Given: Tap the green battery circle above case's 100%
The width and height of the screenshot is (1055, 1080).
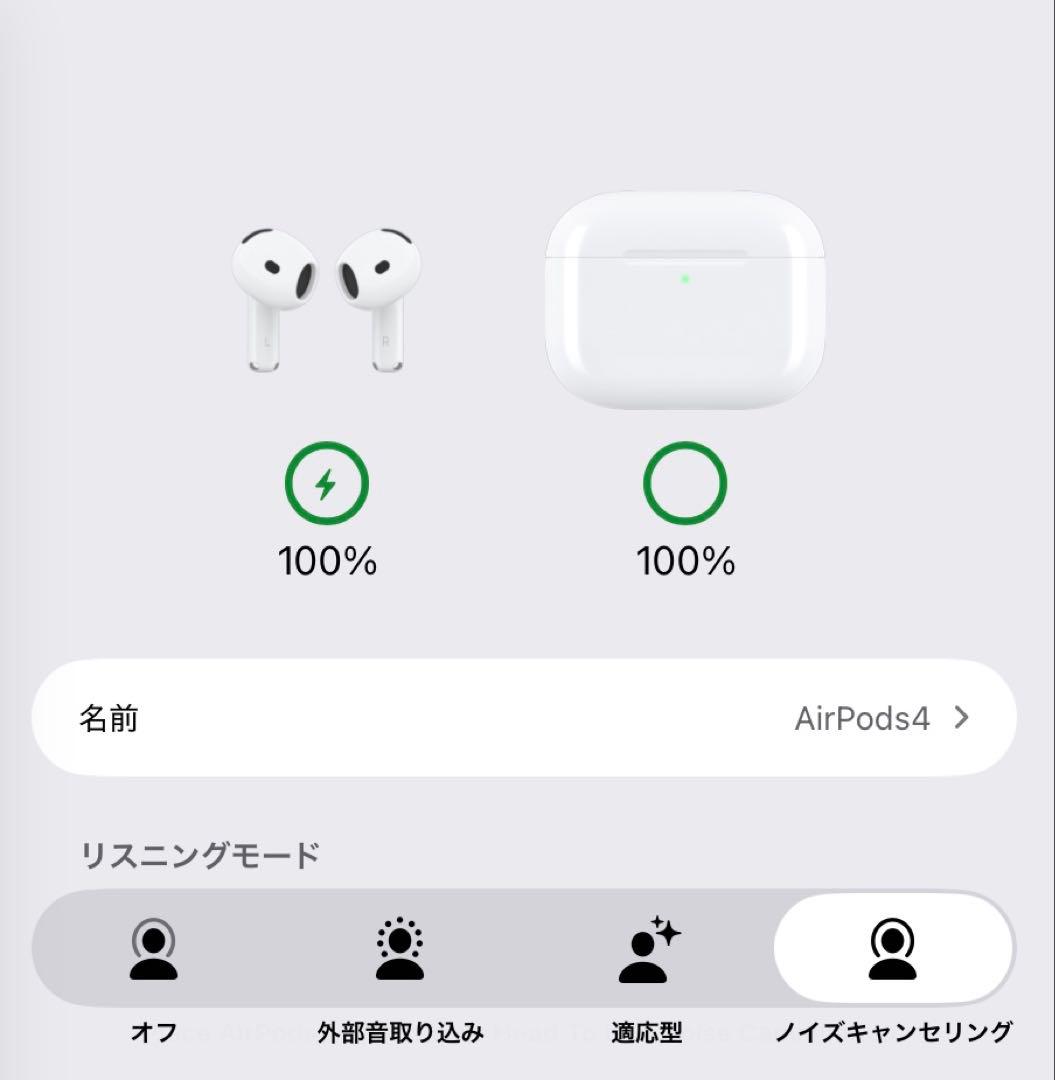Looking at the screenshot, I should [685, 483].
